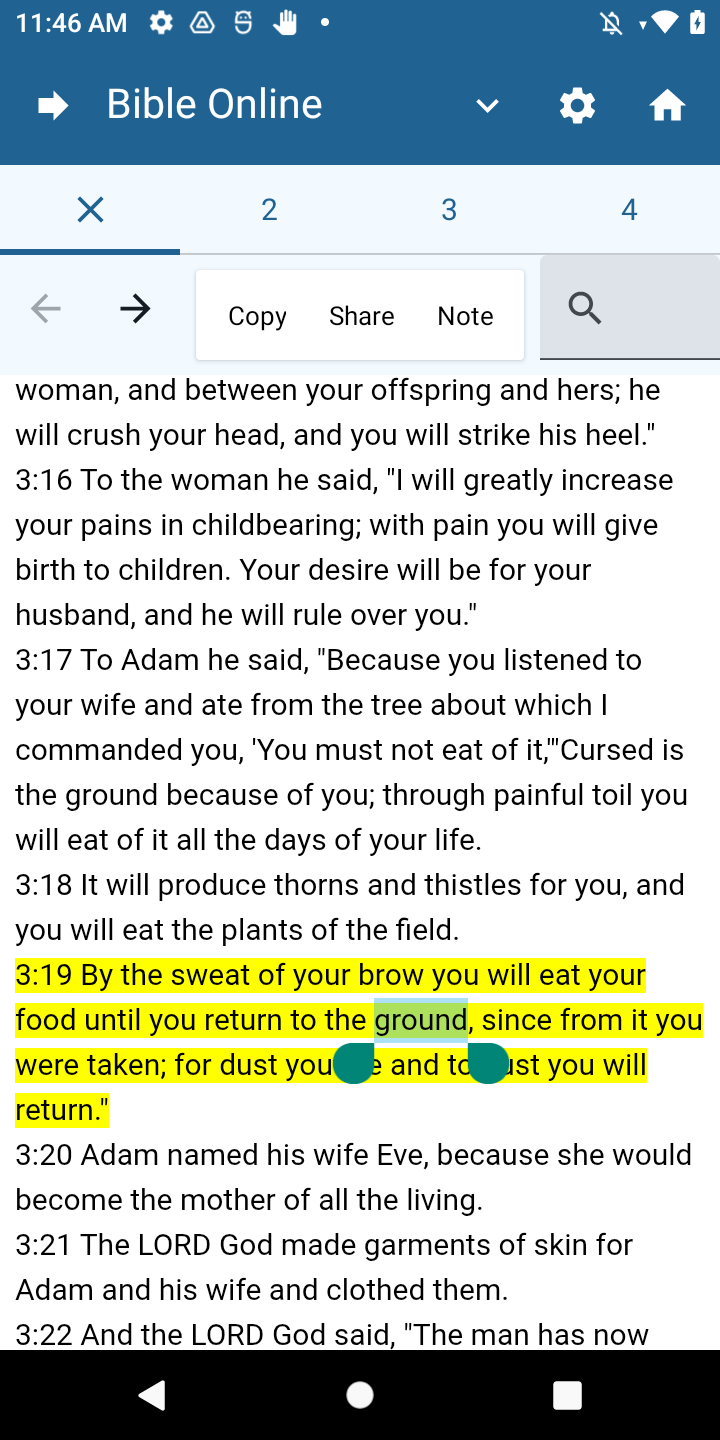Copy the selected text
Screen dimensions: 720x1440
(x=258, y=316)
